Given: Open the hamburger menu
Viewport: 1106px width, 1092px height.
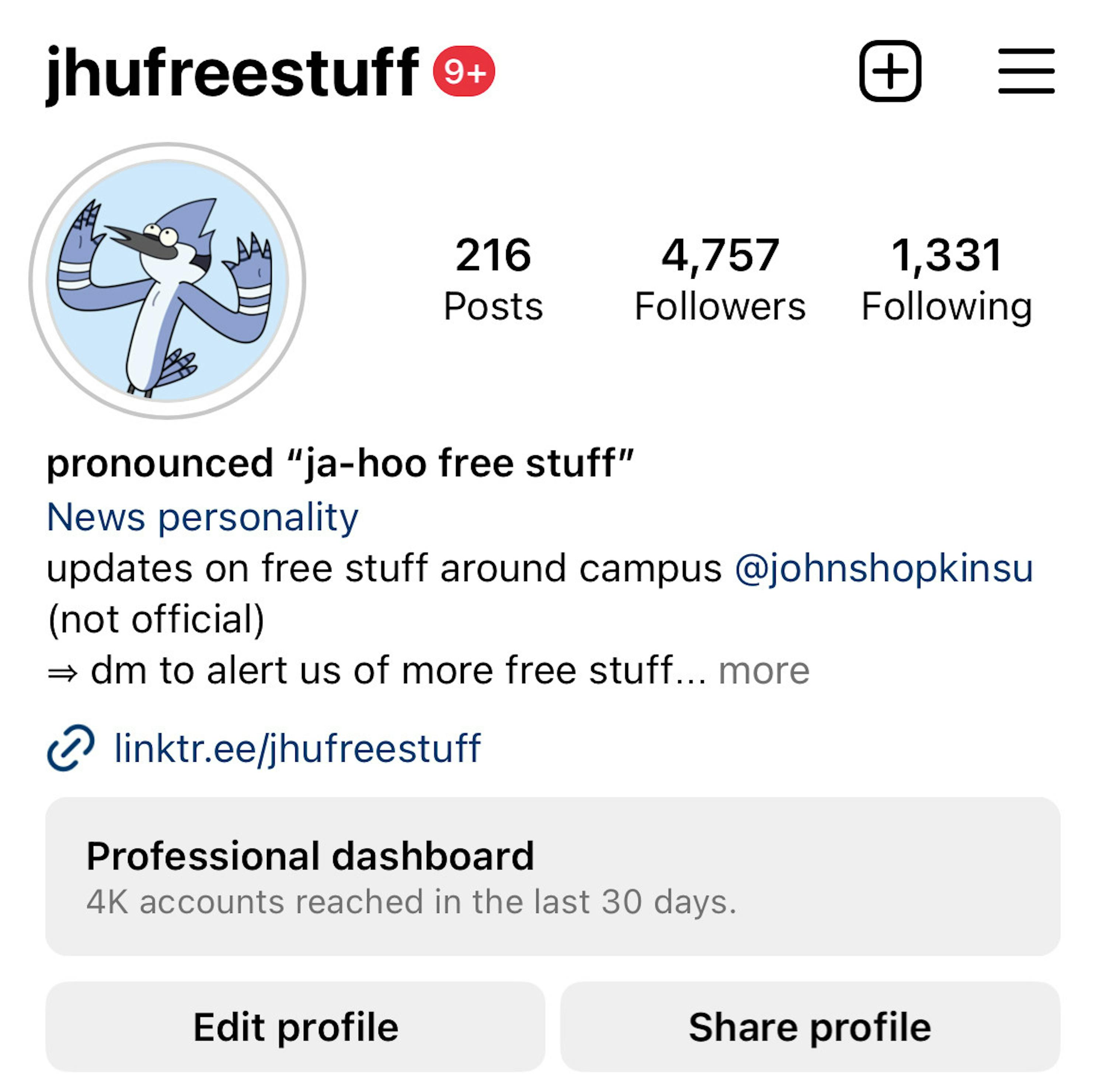Looking at the screenshot, I should pyautogui.click(x=1026, y=71).
